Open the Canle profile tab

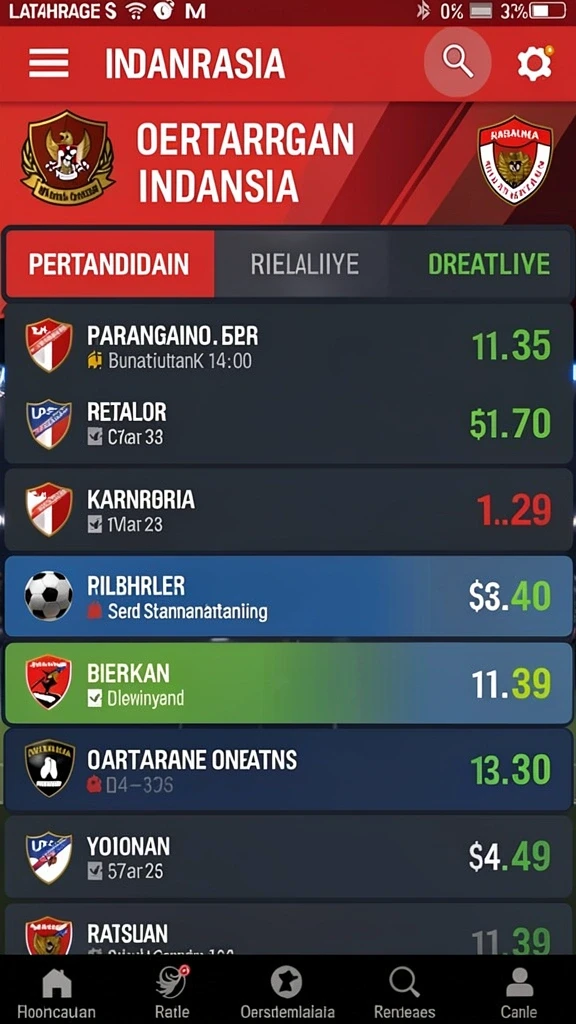coord(519,992)
